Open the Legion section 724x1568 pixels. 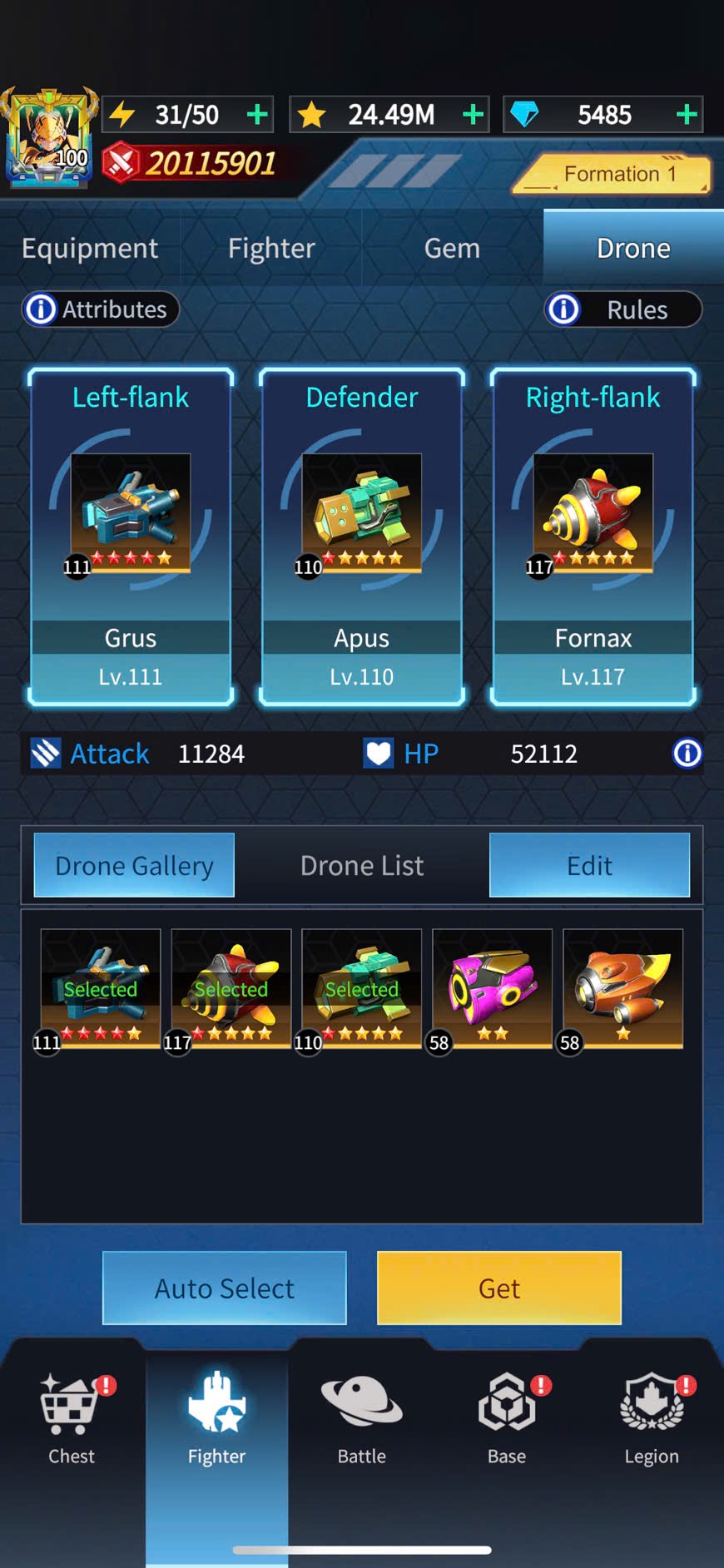tap(652, 1418)
